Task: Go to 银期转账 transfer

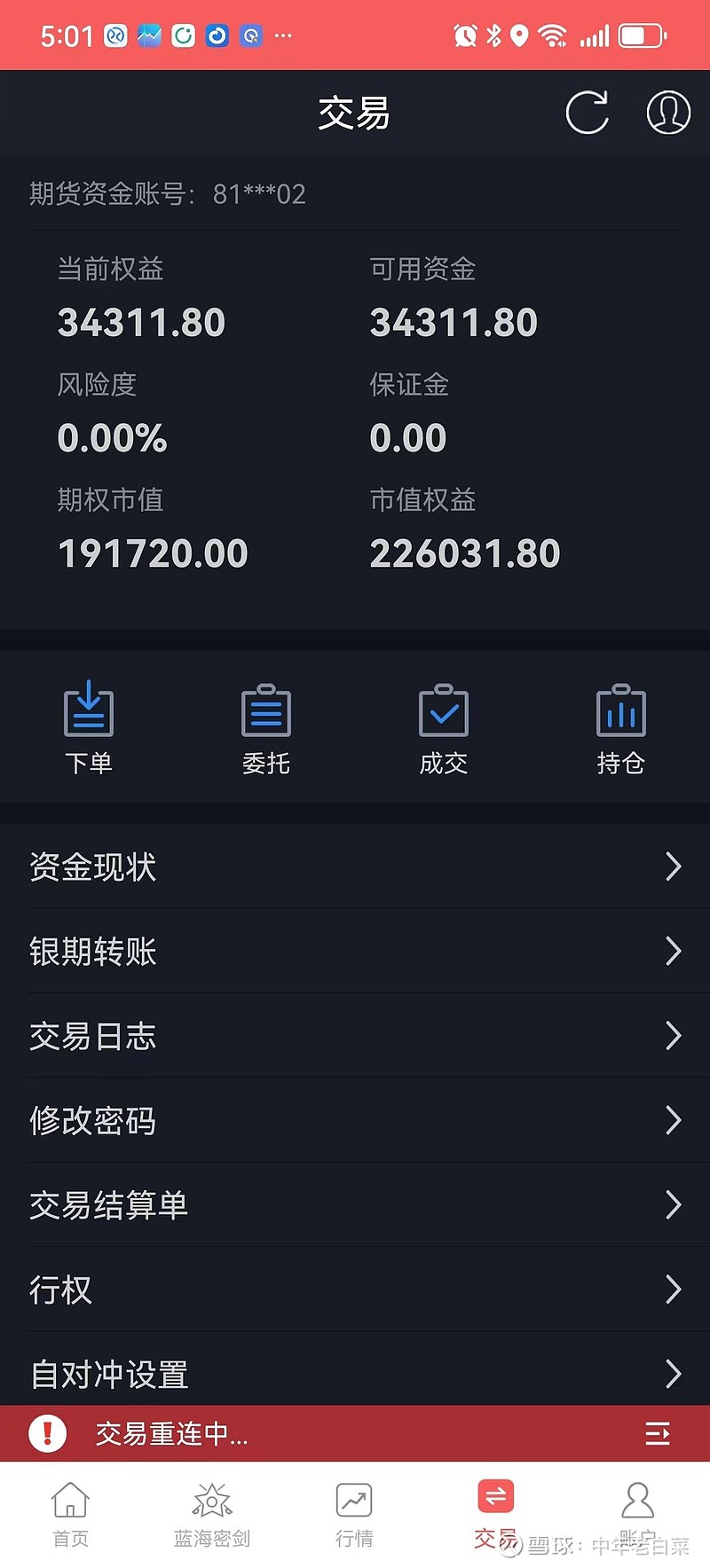Action: pos(355,951)
